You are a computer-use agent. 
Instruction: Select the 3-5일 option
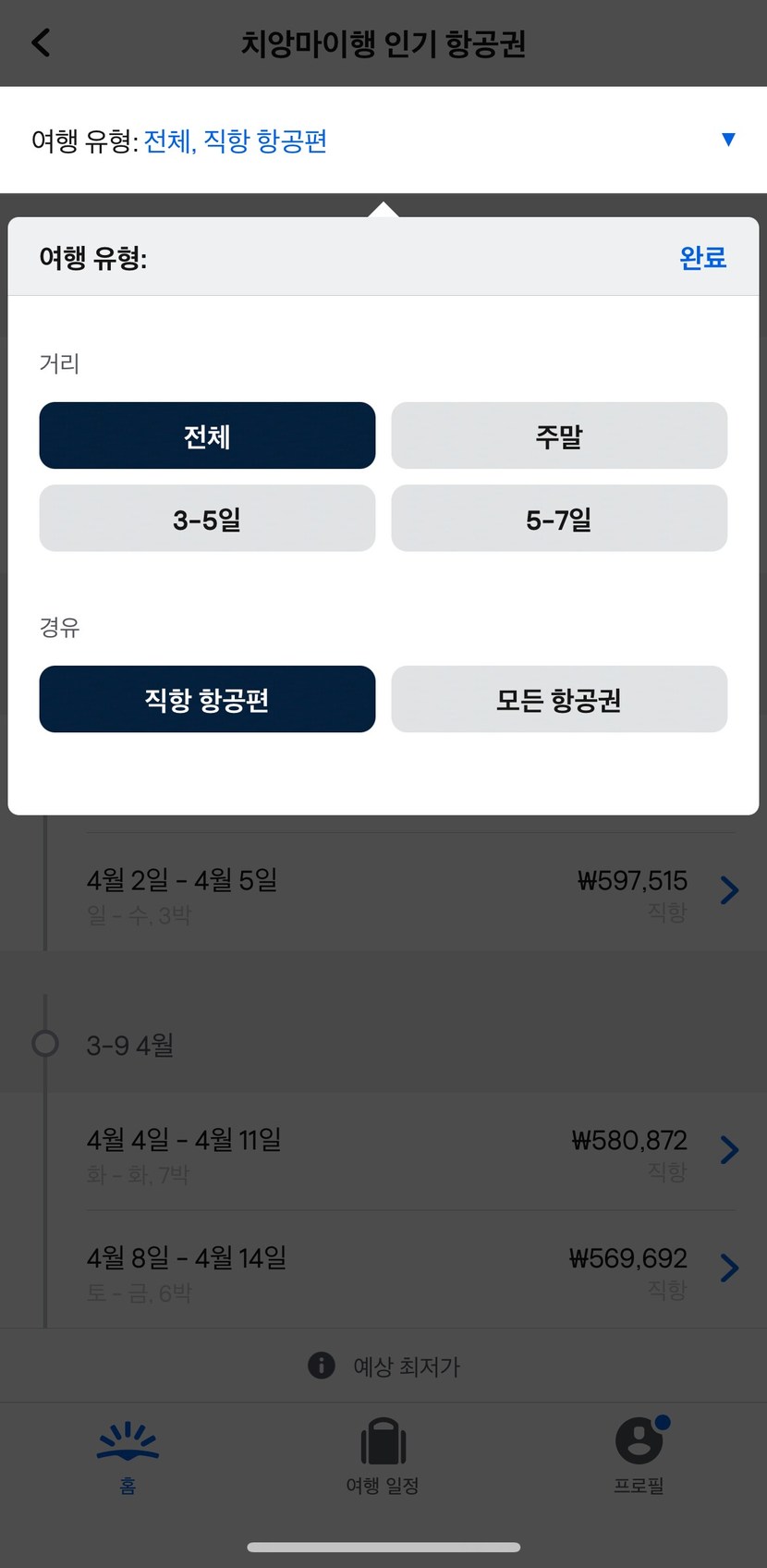coord(207,519)
